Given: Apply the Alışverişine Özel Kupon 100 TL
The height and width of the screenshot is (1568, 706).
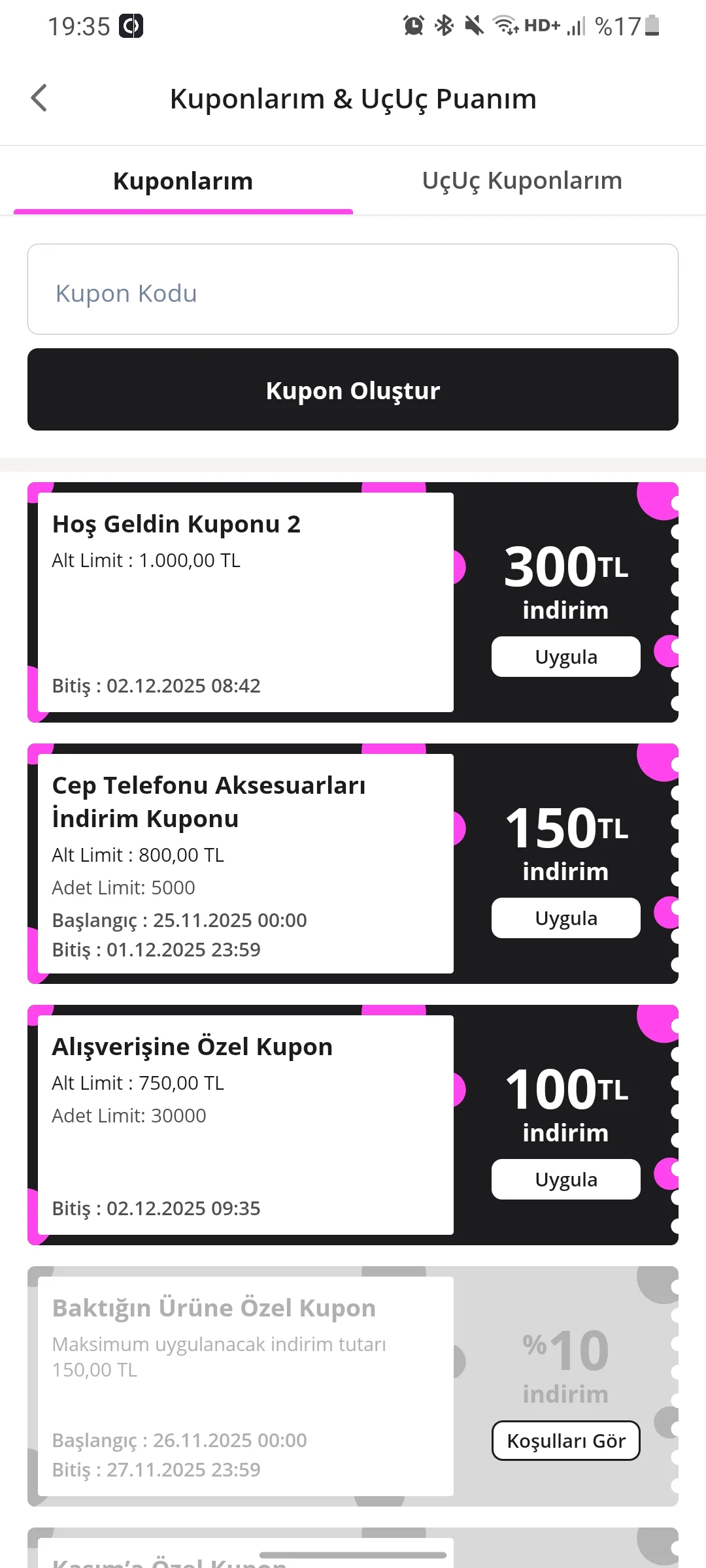Looking at the screenshot, I should coord(565,1179).
